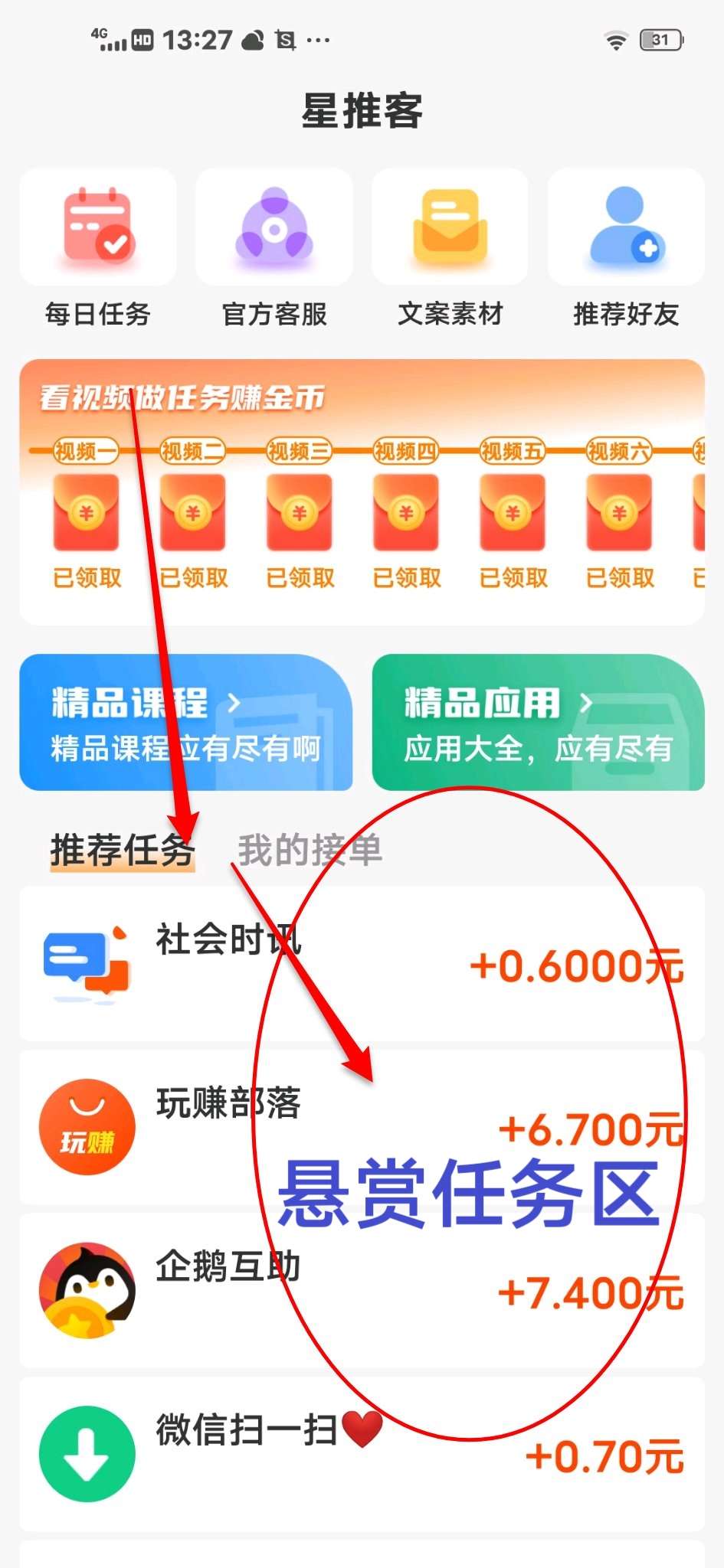The width and height of the screenshot is (724, 1568).
Task: Switch to 我的接单 tab
Action: [310, 850]
